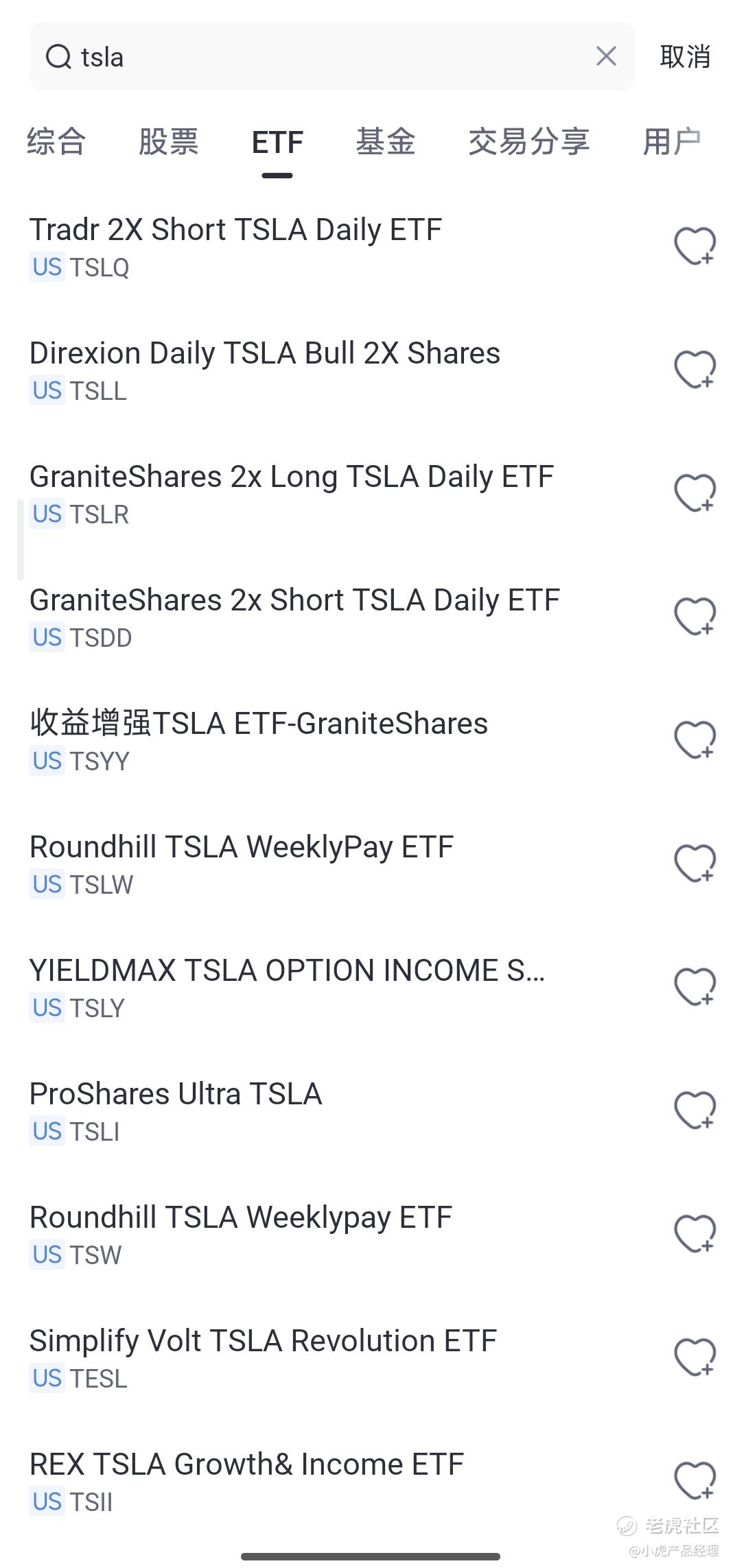Switch to the 股票 tab

click(x=168, y=142)
